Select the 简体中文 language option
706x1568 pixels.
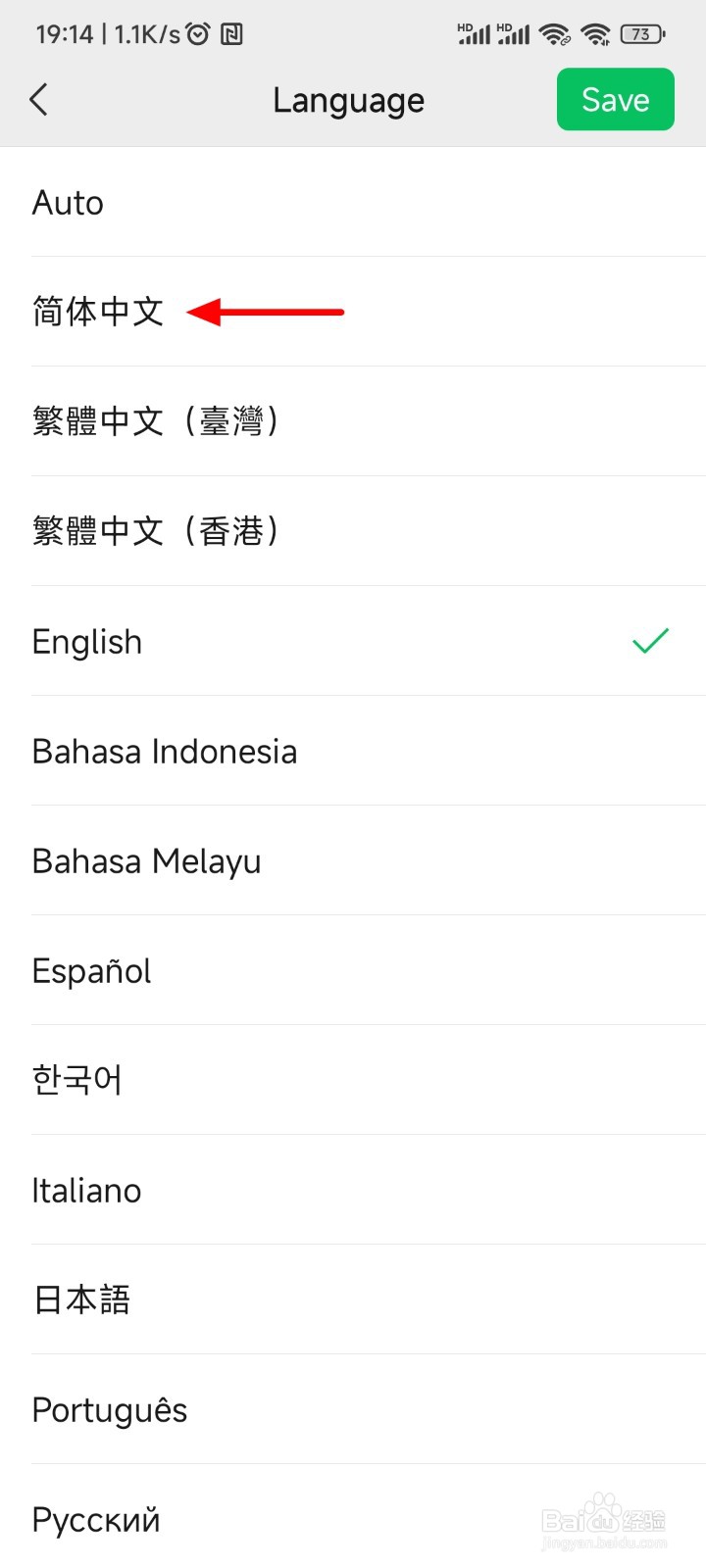98,312
